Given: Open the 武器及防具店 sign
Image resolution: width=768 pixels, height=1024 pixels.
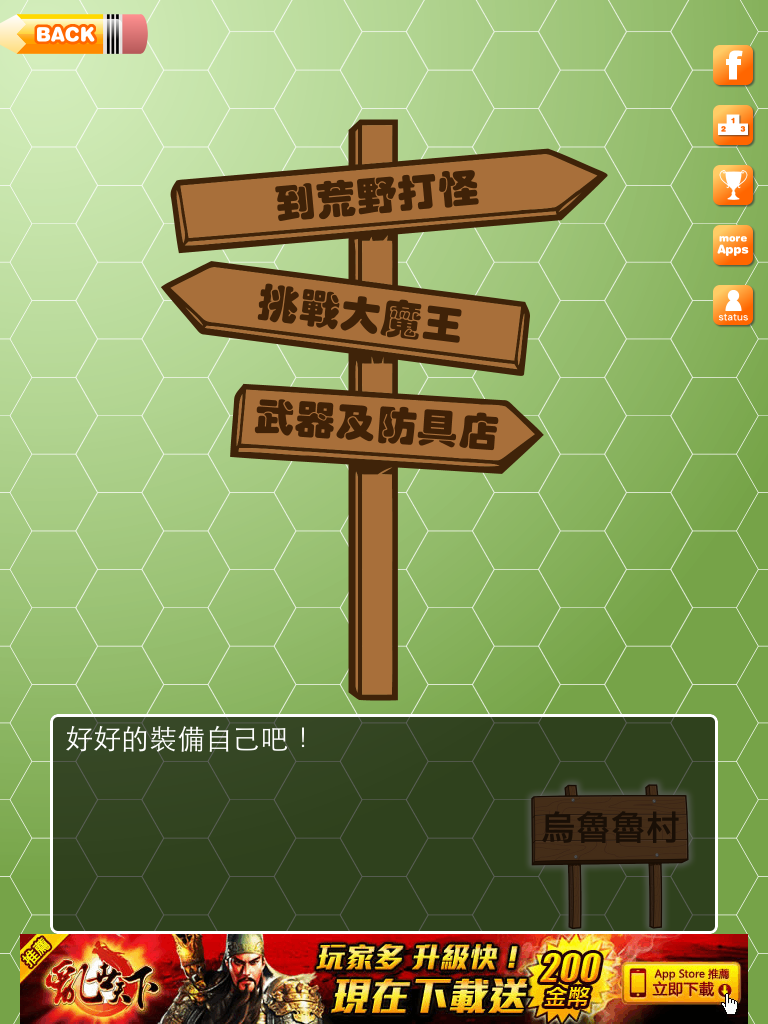Looking at the screenshot, I should click(x=380, y=427).
